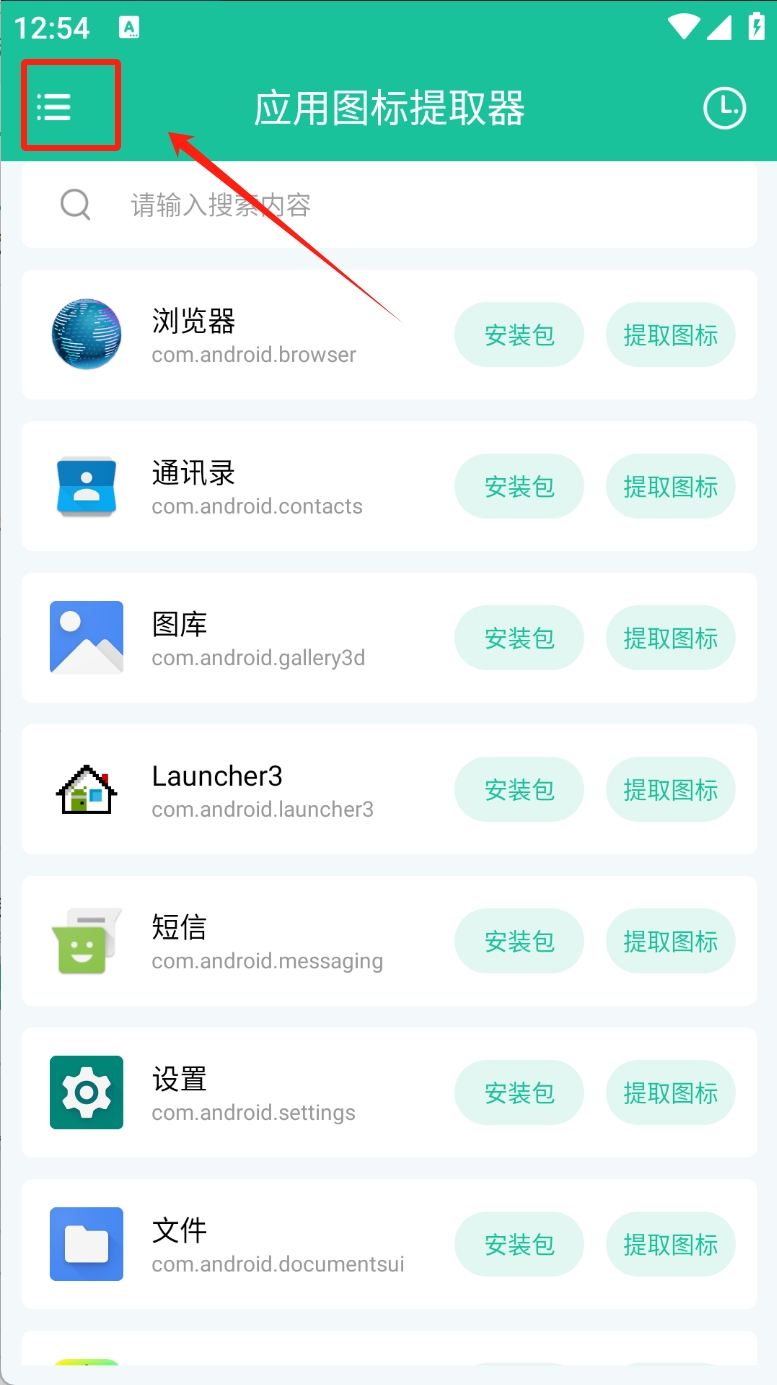Tap 安装包 for 图库

[x=519, y=638]
